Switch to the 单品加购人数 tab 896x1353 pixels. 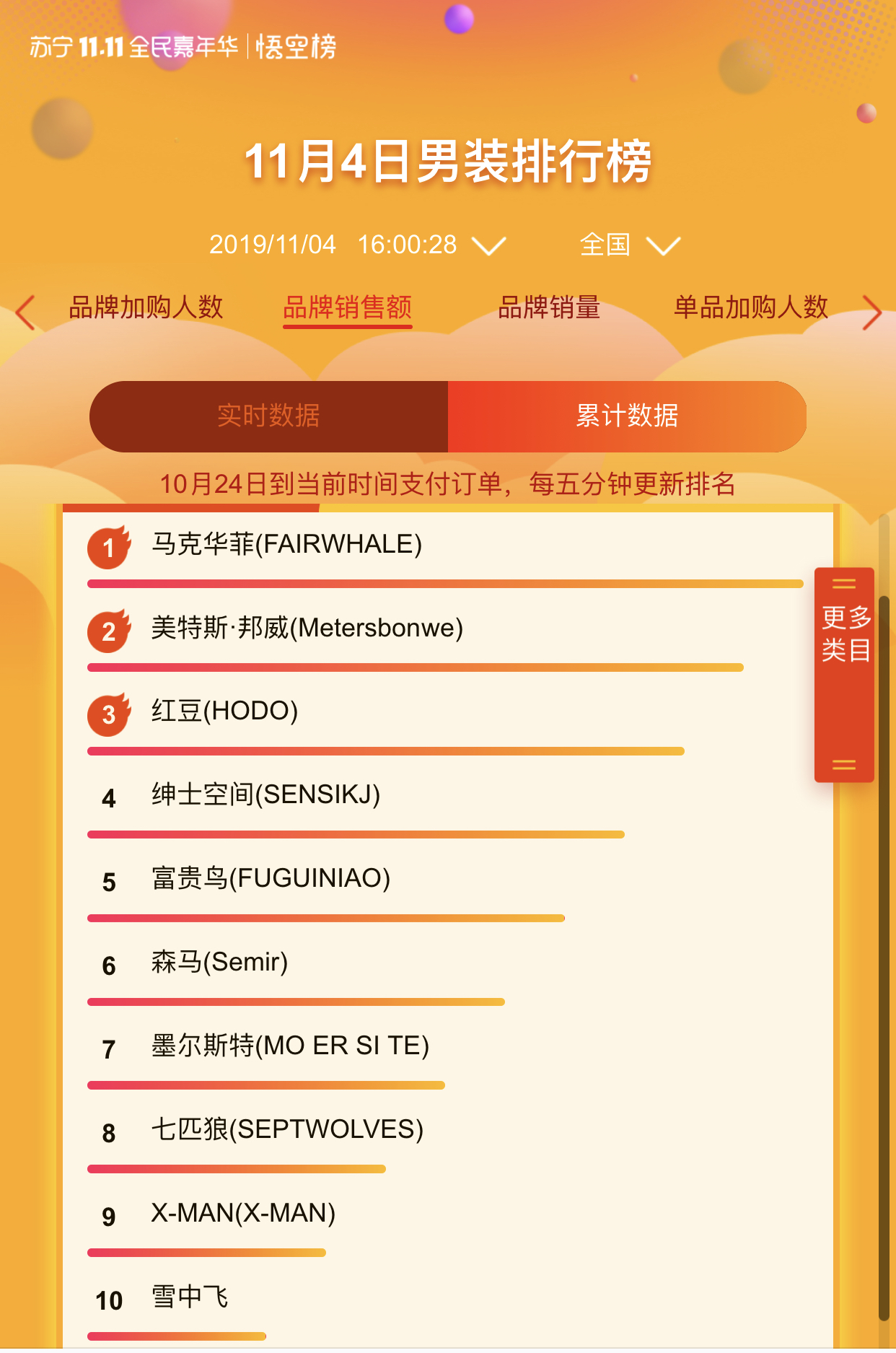tap(750, 308)
